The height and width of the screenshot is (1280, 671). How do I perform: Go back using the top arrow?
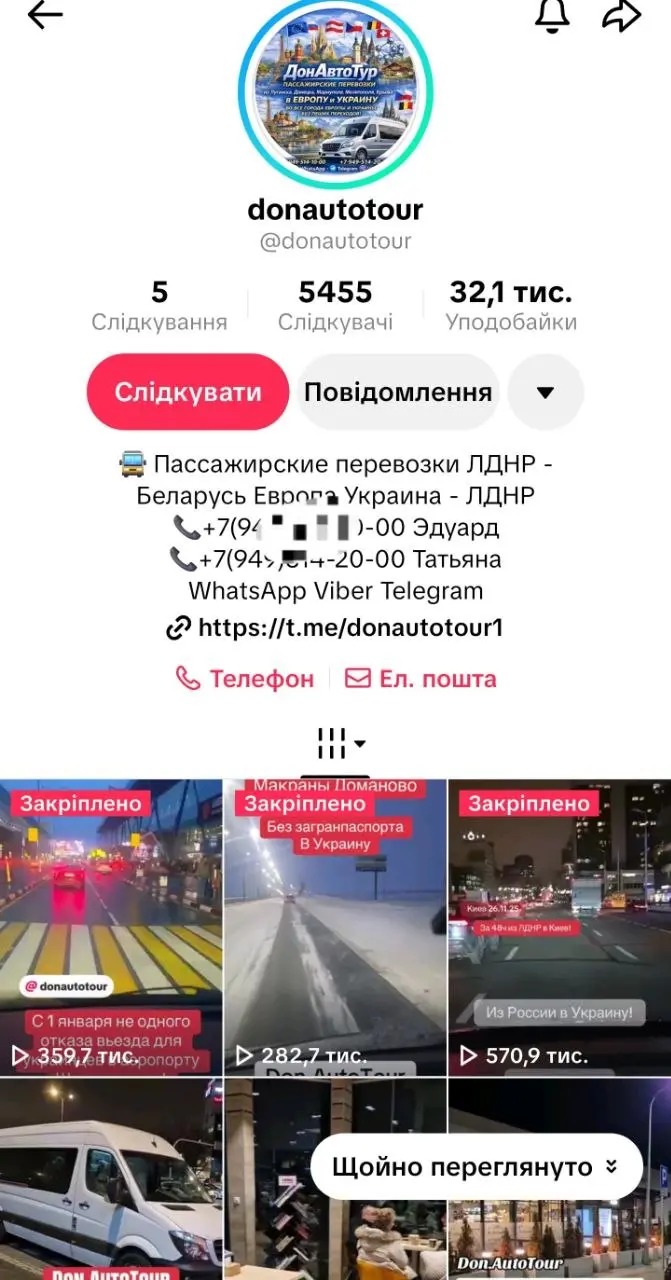pyautogui.click(x=45, y=15)
